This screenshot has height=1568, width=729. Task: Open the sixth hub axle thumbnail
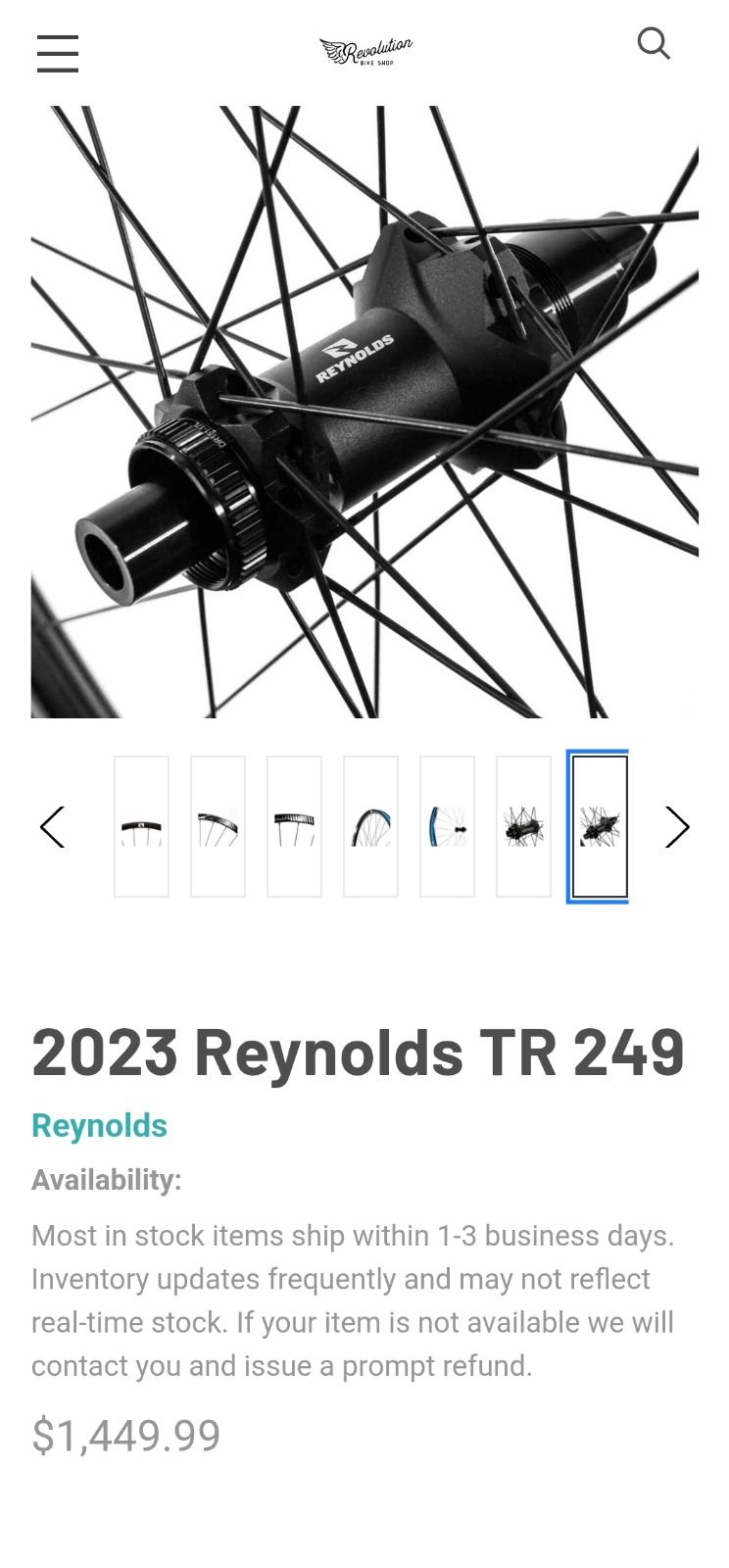tap(522, 826)
